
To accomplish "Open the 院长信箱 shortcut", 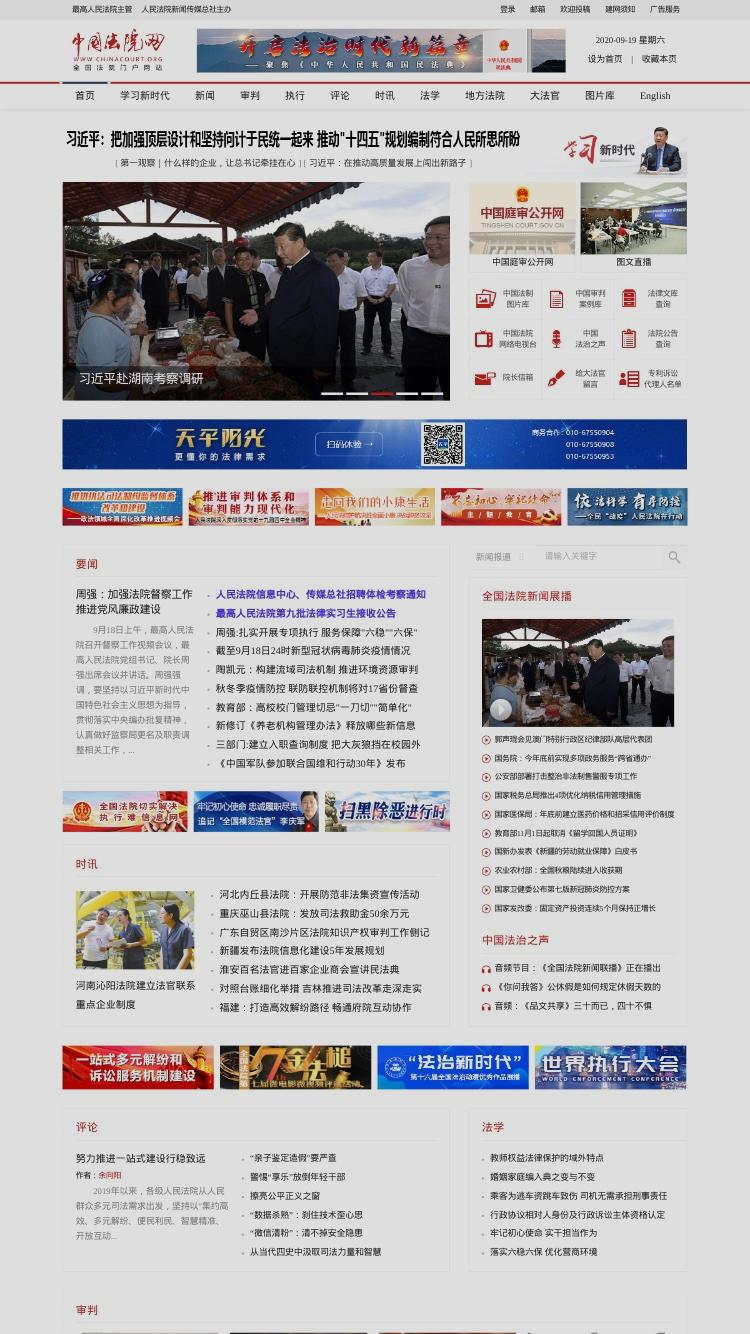I will coord(505,379).
